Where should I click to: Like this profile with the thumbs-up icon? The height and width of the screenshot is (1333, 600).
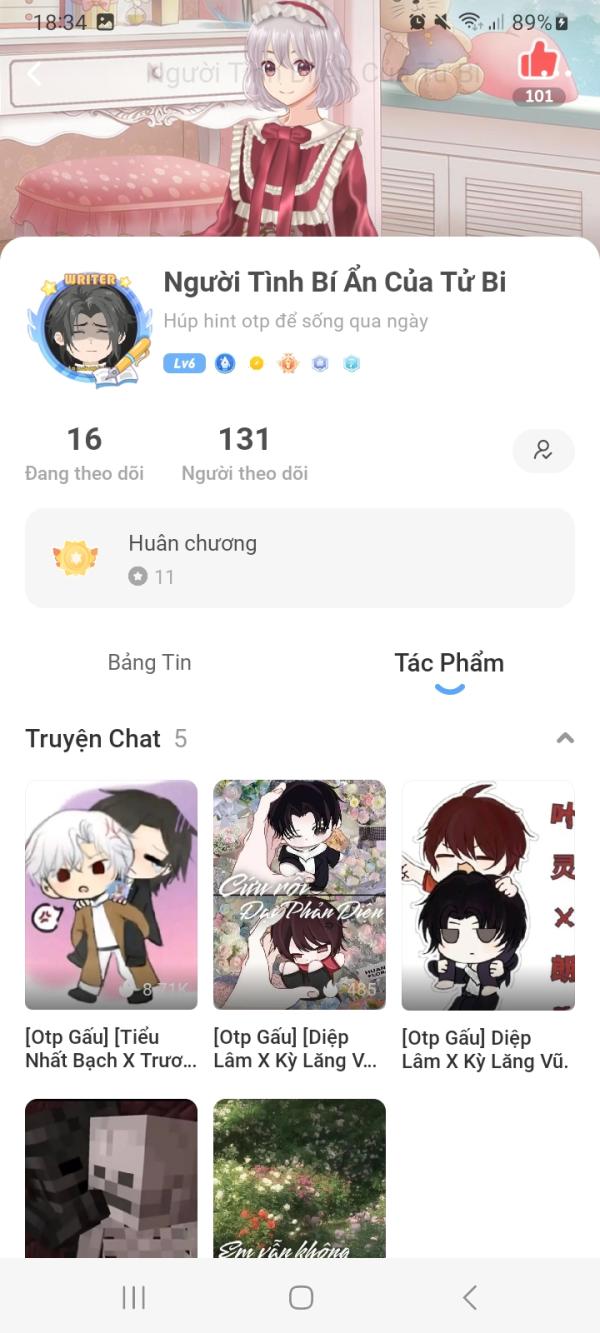point(538,63)
